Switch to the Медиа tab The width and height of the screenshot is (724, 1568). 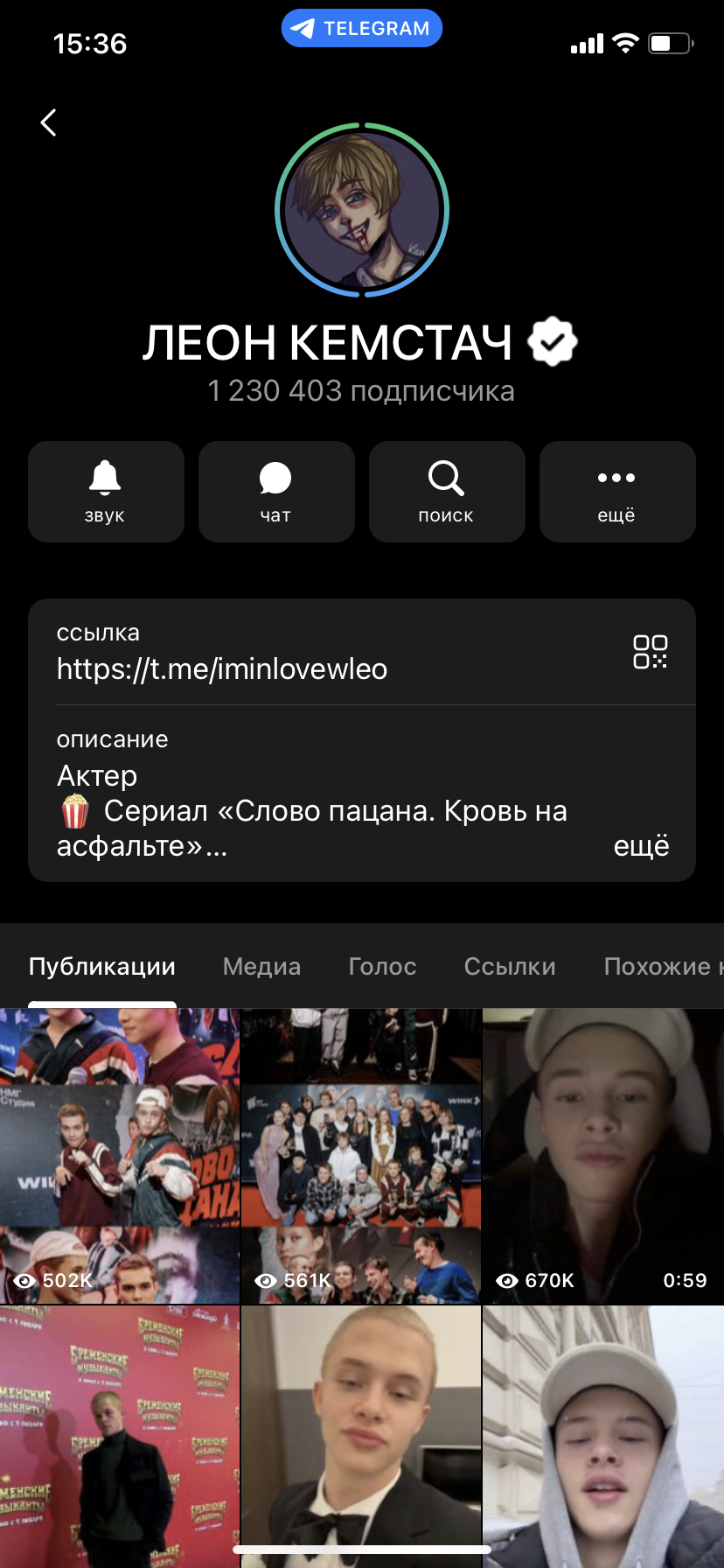[x=261, y=966]
